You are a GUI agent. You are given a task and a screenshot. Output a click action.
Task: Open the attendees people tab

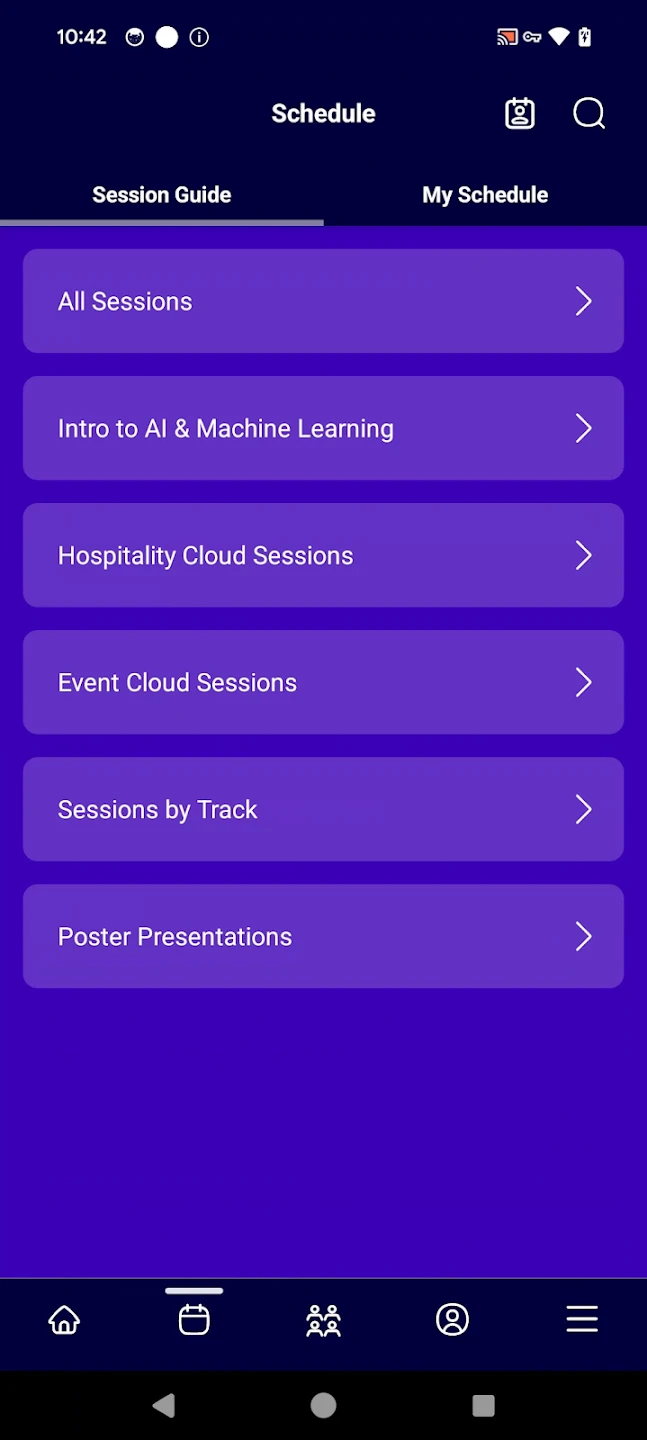323,1320
